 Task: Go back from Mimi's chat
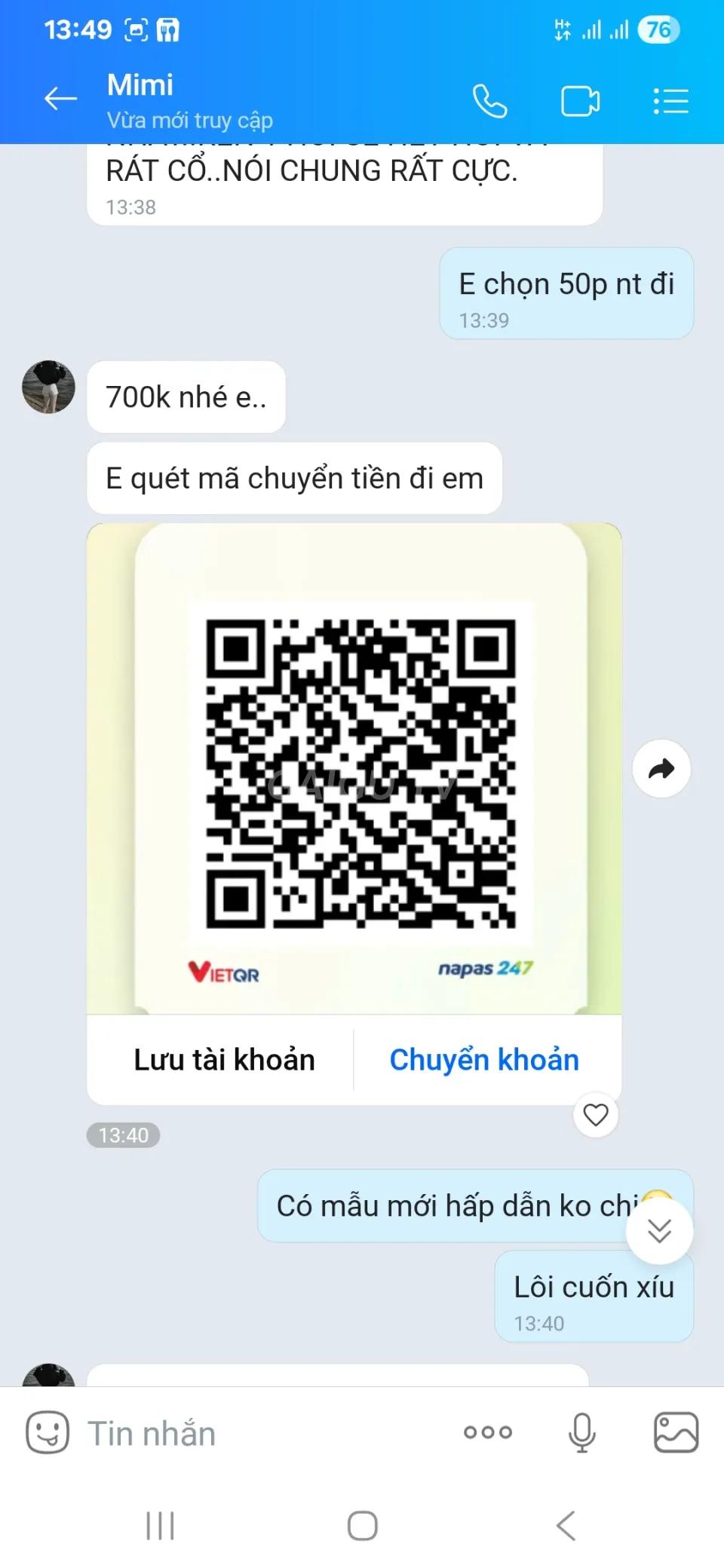pyautogui.click(x=60, y=99)
